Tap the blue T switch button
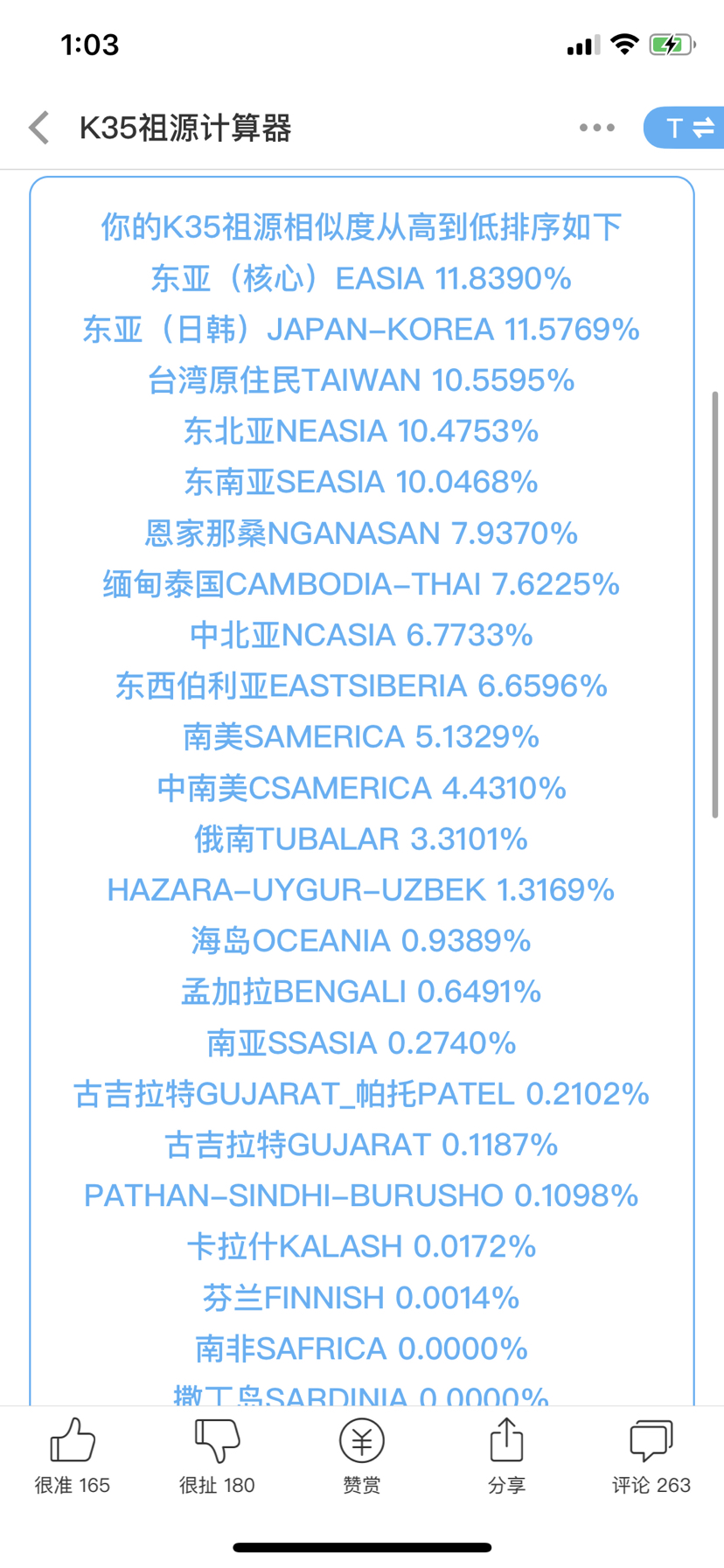724x1568 pixels. (x=685, y=128)
